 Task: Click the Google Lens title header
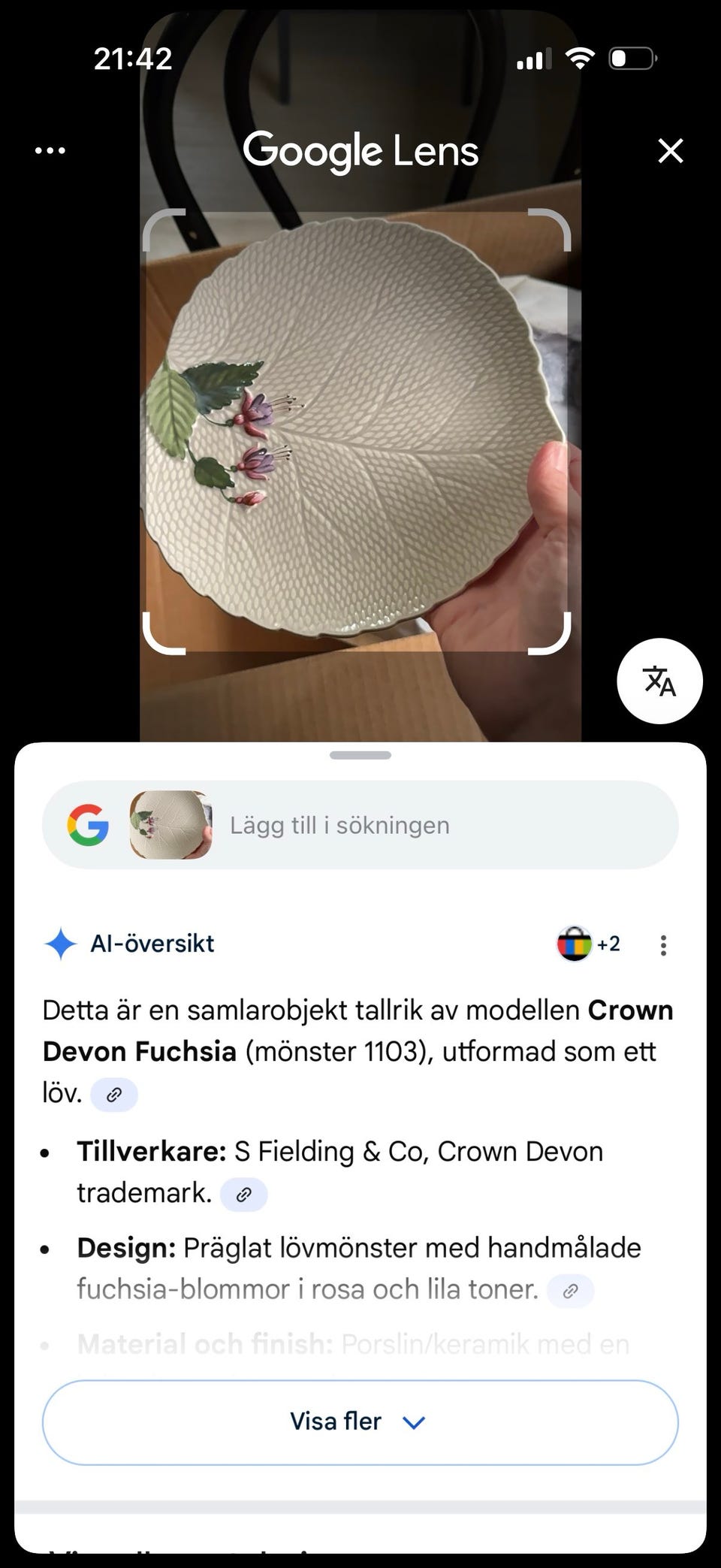click(x=361, y=150)
